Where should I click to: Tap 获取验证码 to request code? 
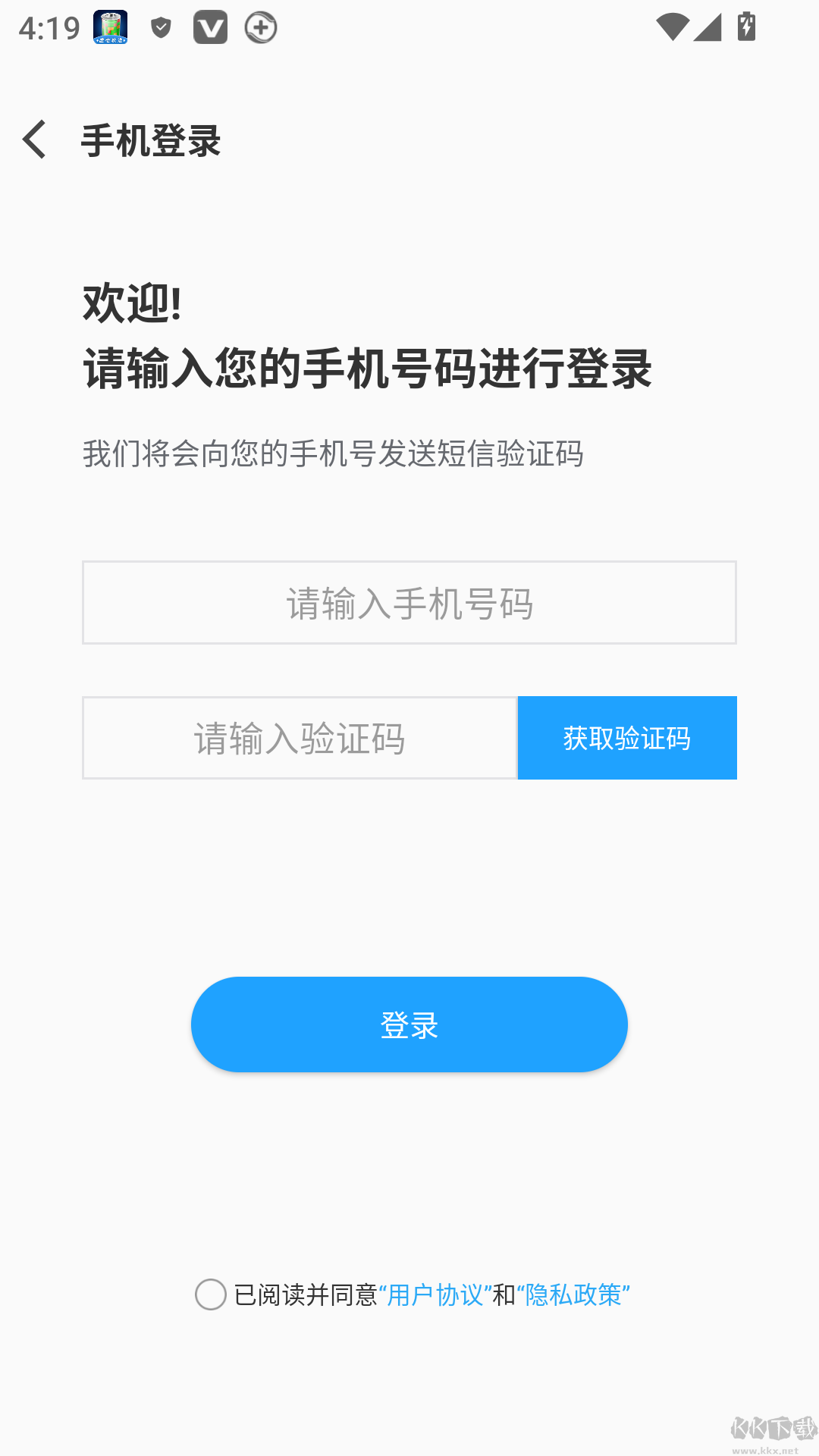click(626, 737)
